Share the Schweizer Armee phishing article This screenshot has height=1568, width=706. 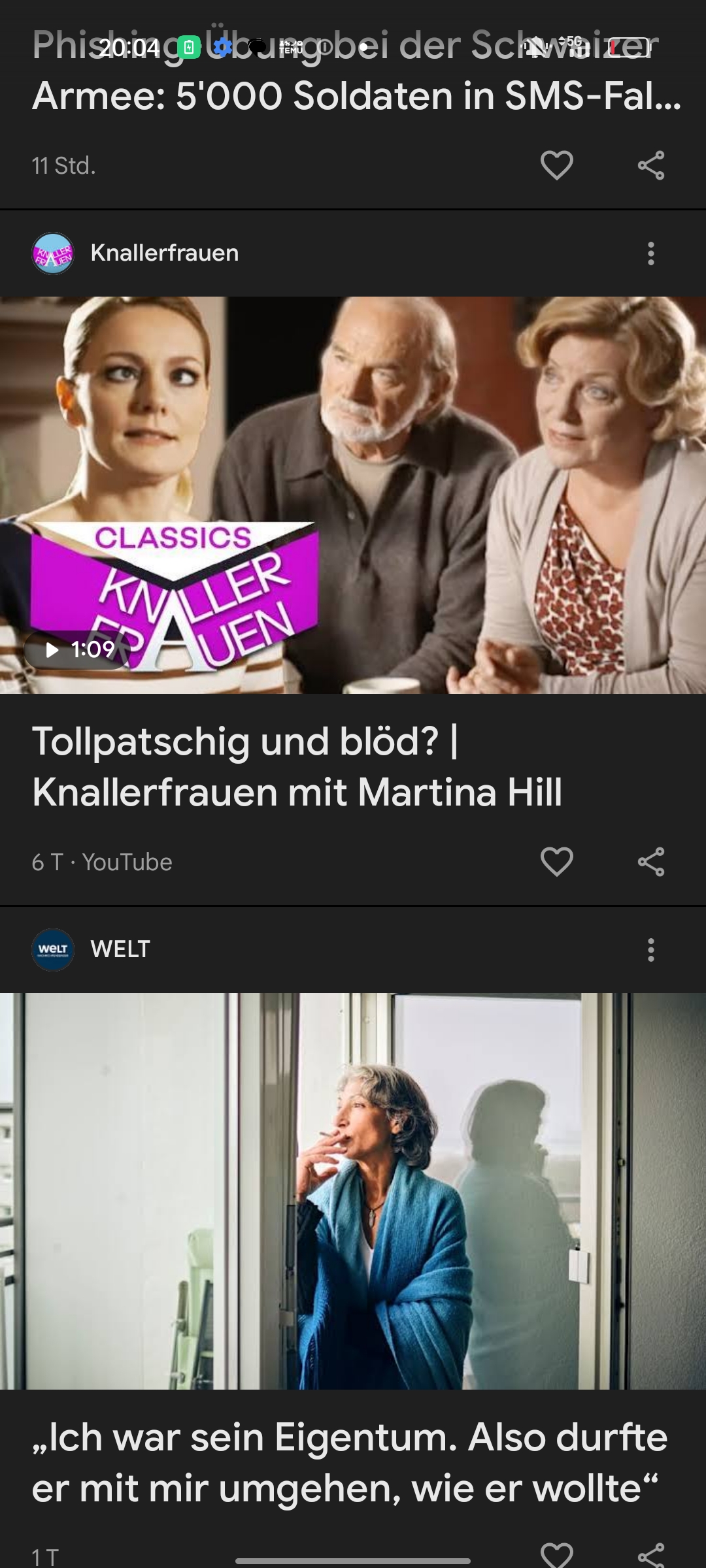point(651,165)
